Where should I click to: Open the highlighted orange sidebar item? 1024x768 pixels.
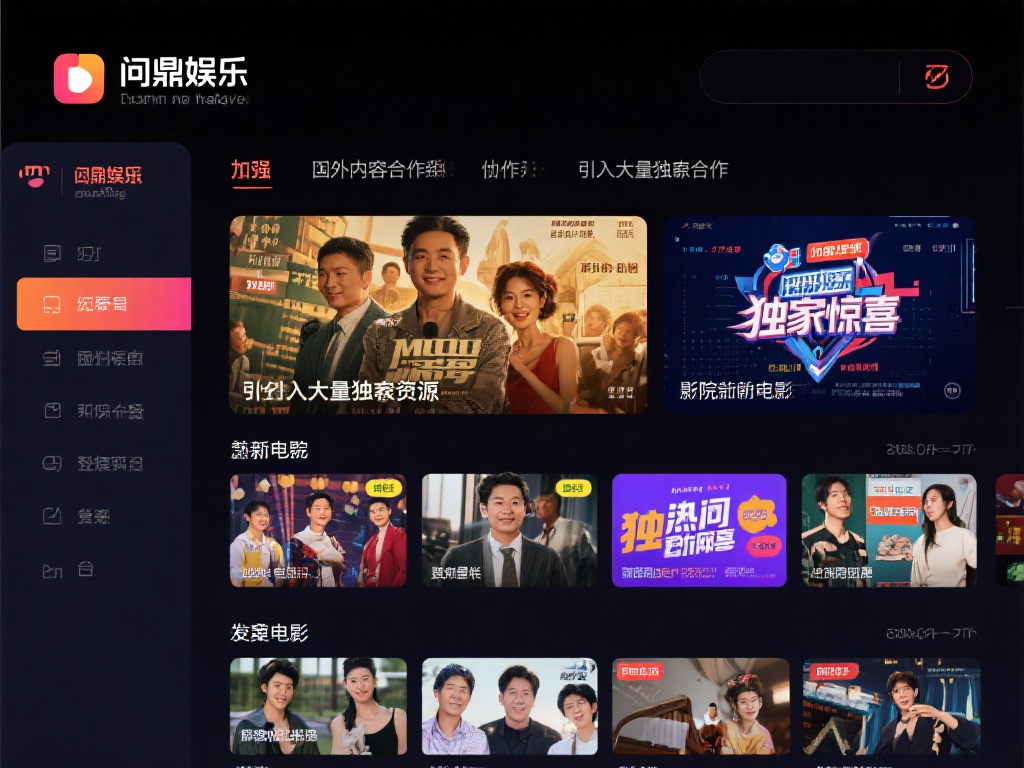click(104, 304)
